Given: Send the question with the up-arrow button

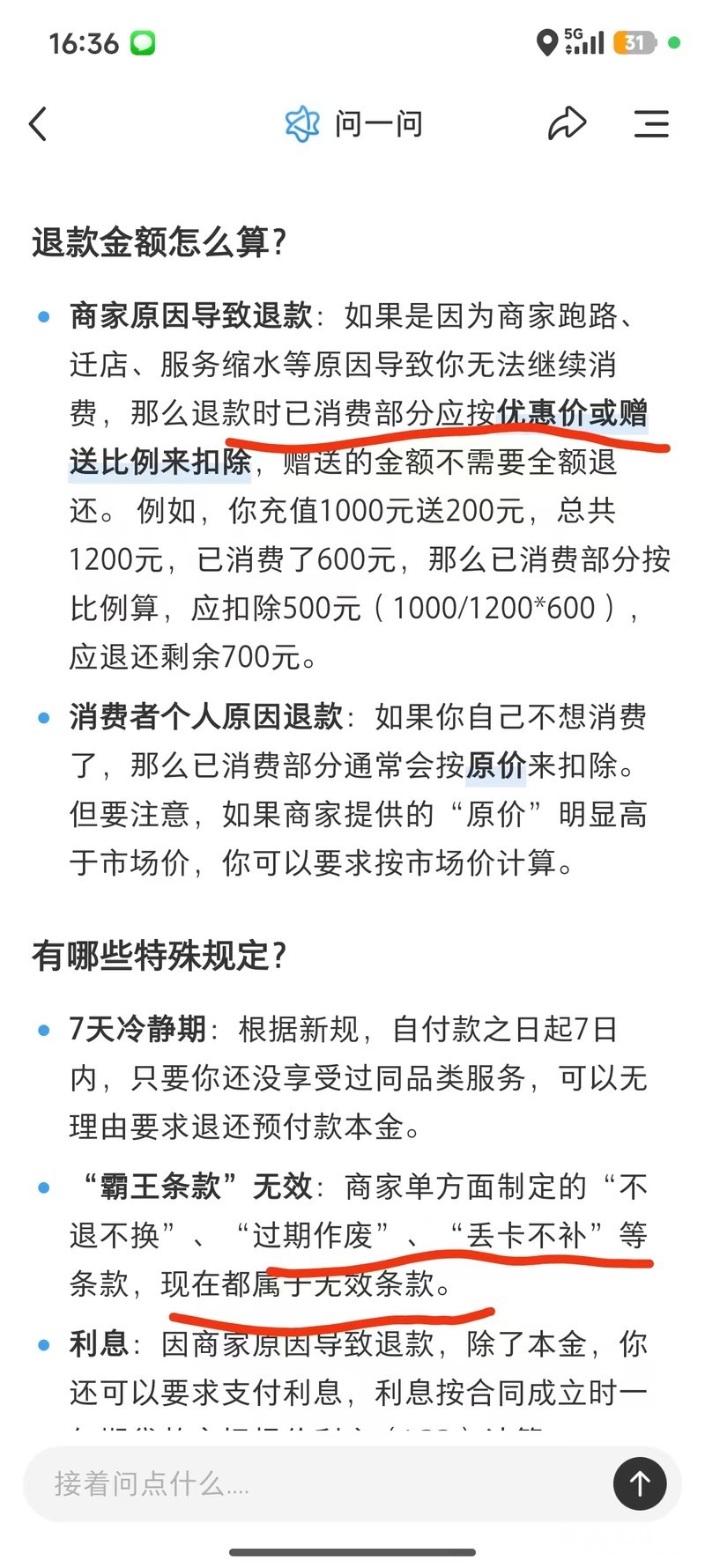Looking at the screenshot, I should click(640, 1483).
